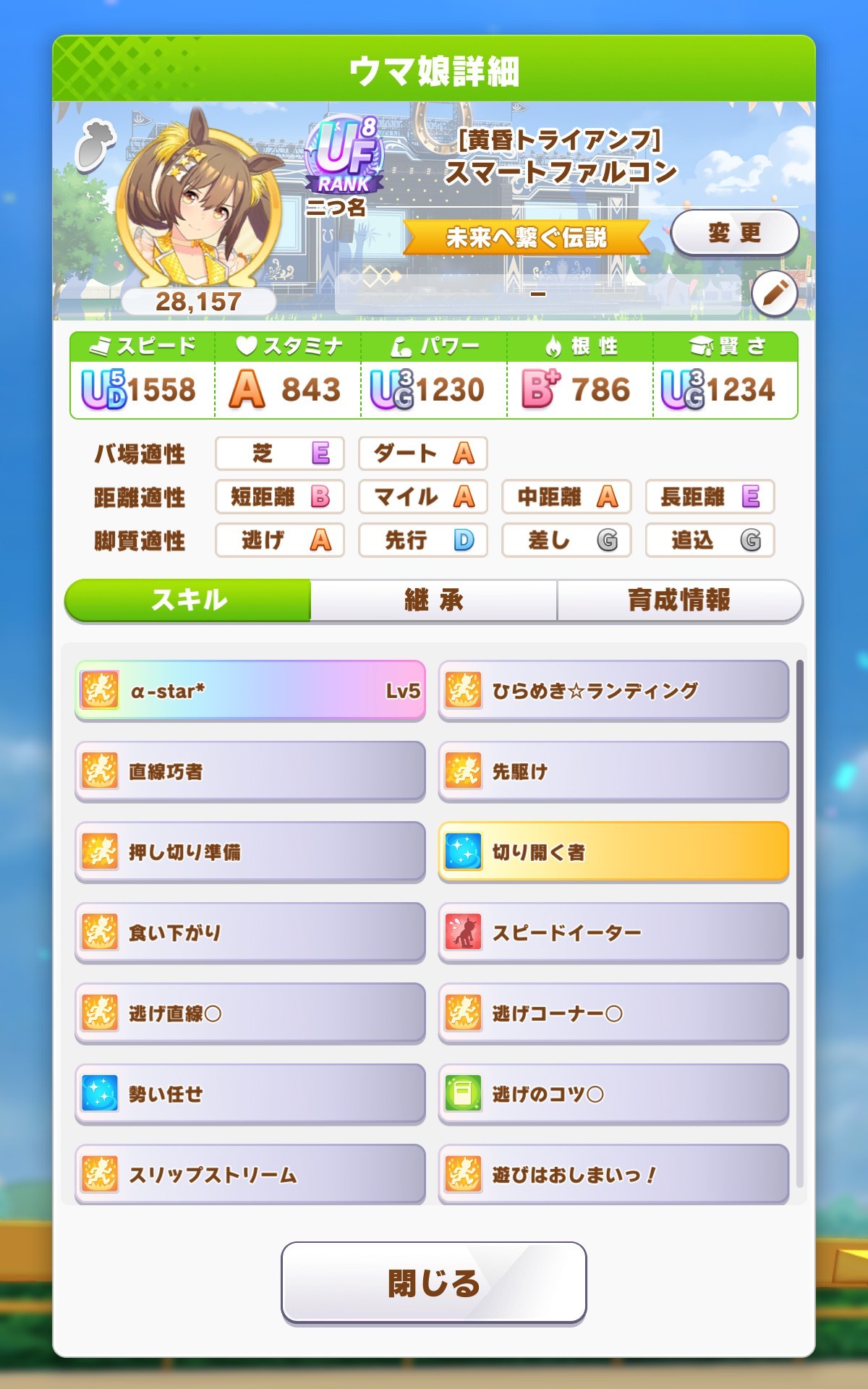Open the スピードイーター skill
This screenshot has width=868, height=1389.
[613, 933]
